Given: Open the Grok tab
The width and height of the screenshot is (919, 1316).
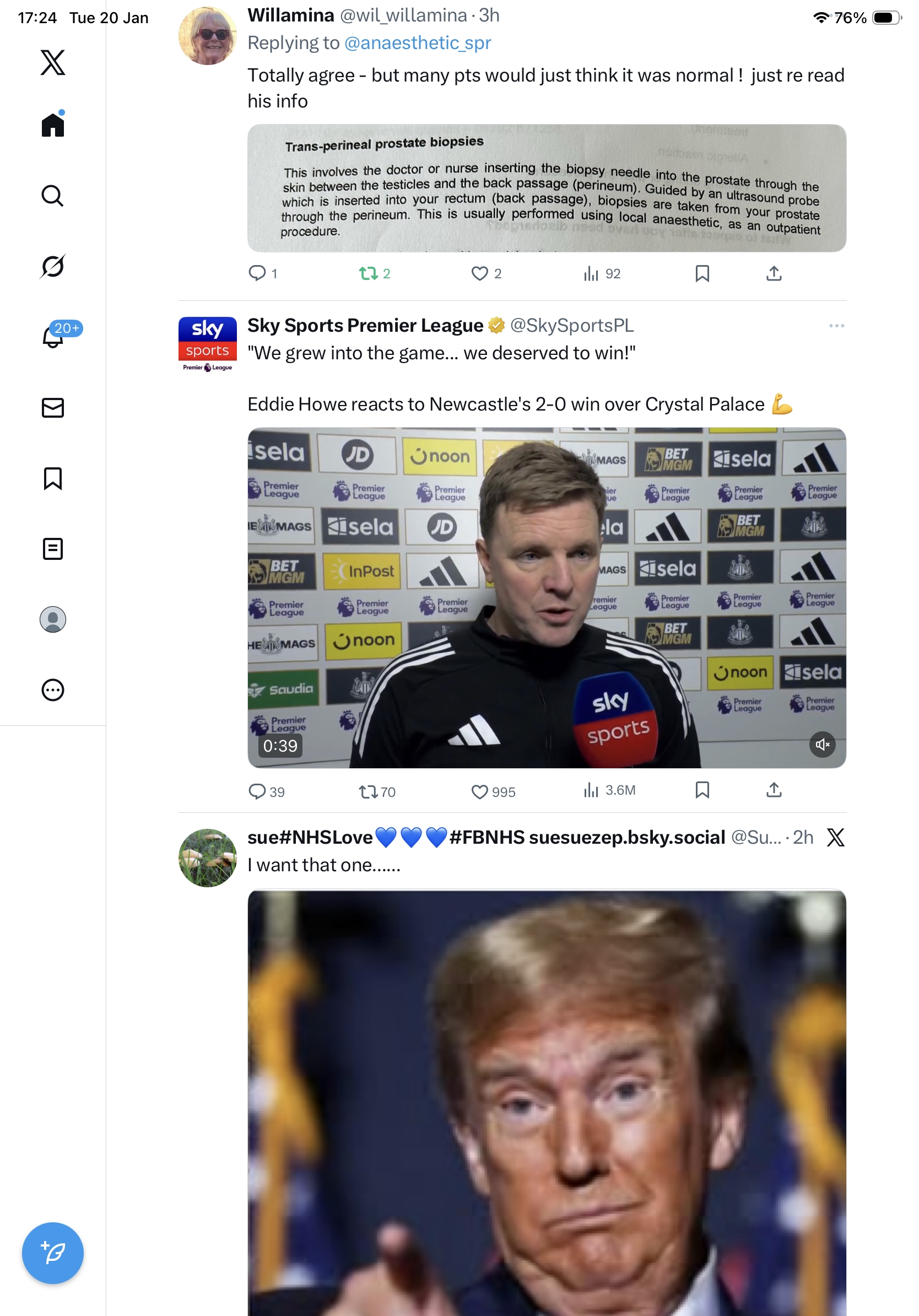Looking at the screenshot, I should pyautogui.click(x=53, y=266).
